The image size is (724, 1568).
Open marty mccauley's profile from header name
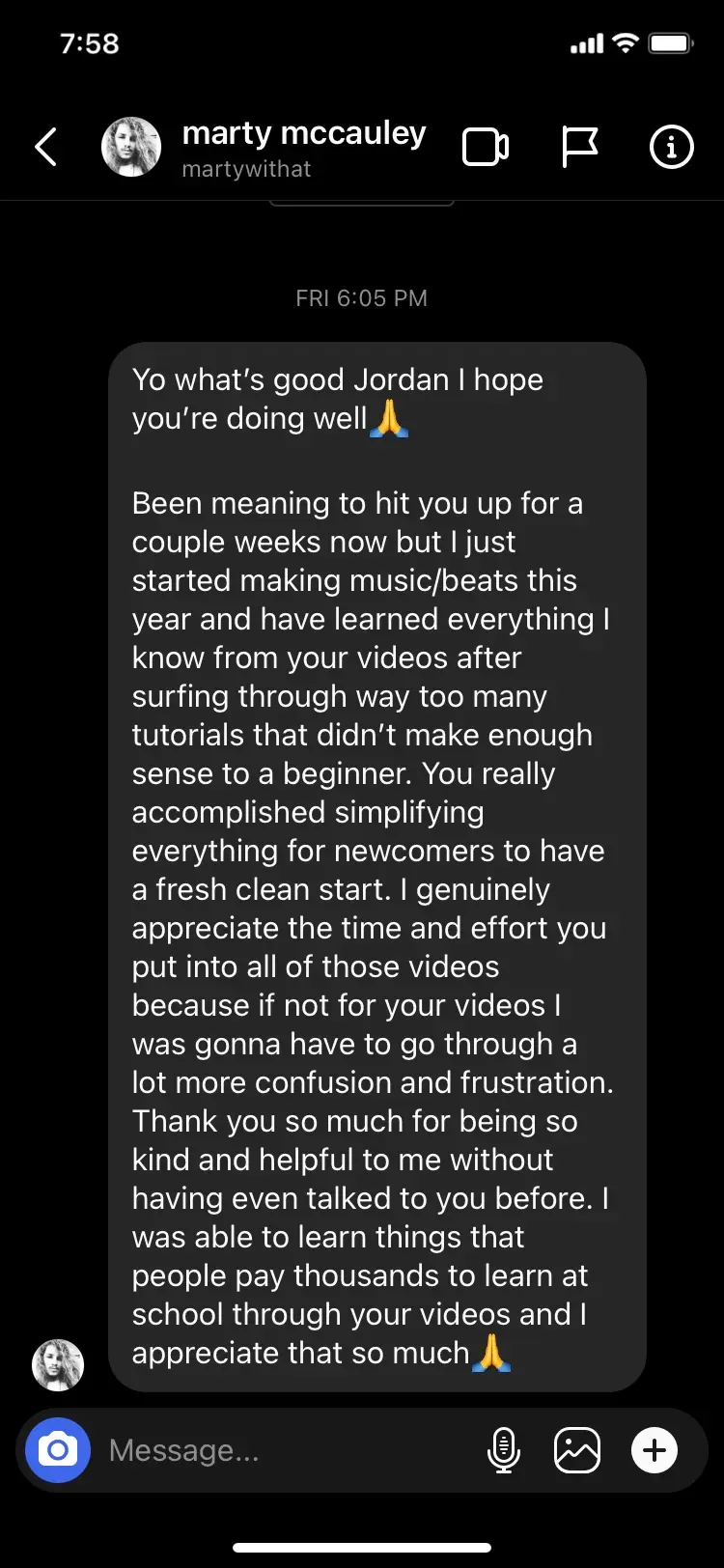304,133
